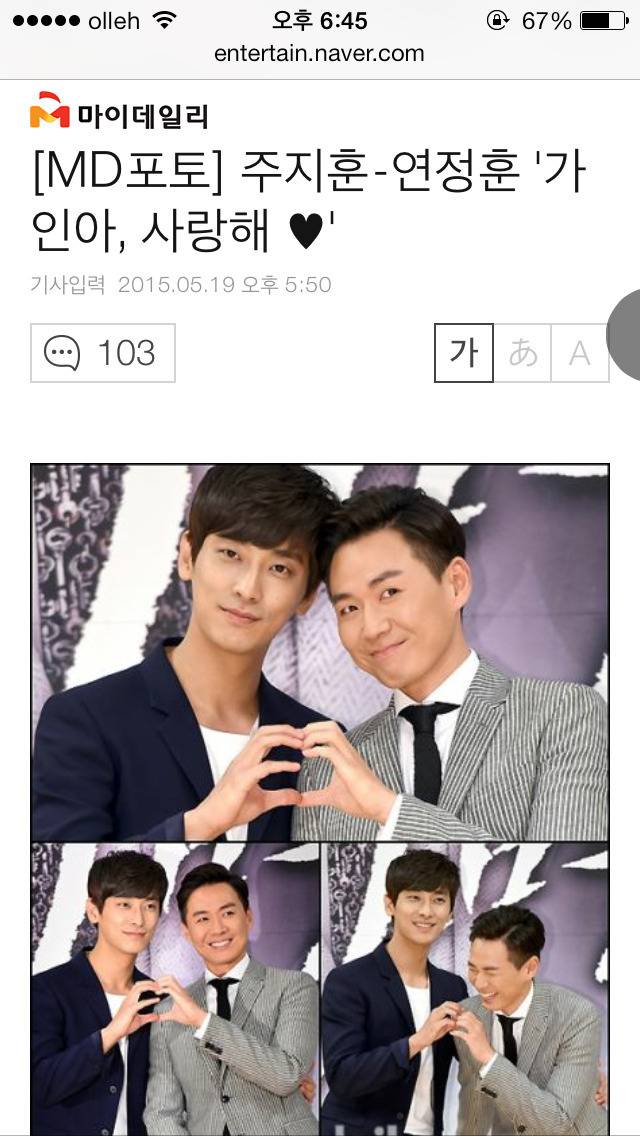The height and width of the screenshot is (1136, 640).
Task: Open the 103 comments button
Action: click(x=103, y=353)
